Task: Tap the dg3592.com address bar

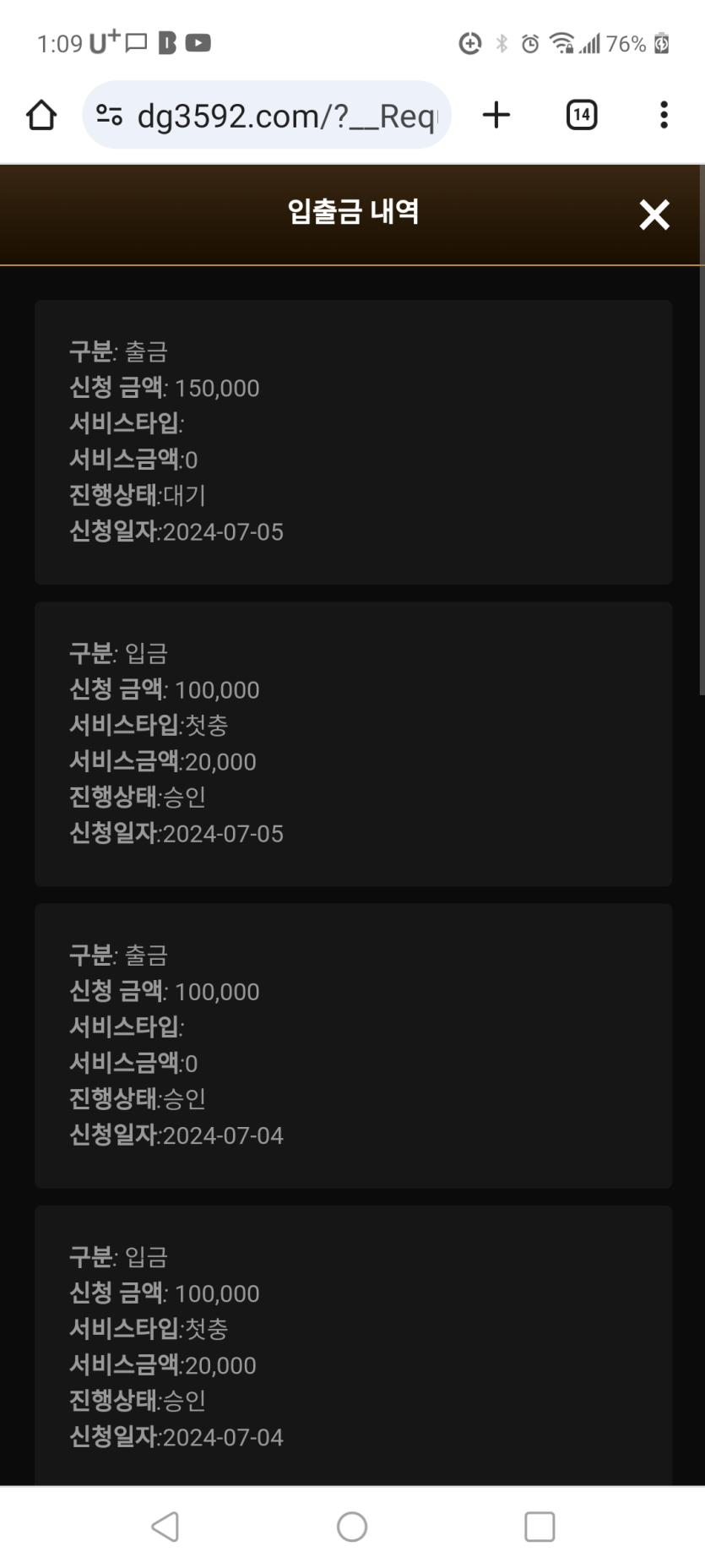Action: pyautogui.click(x=267, y=115)
